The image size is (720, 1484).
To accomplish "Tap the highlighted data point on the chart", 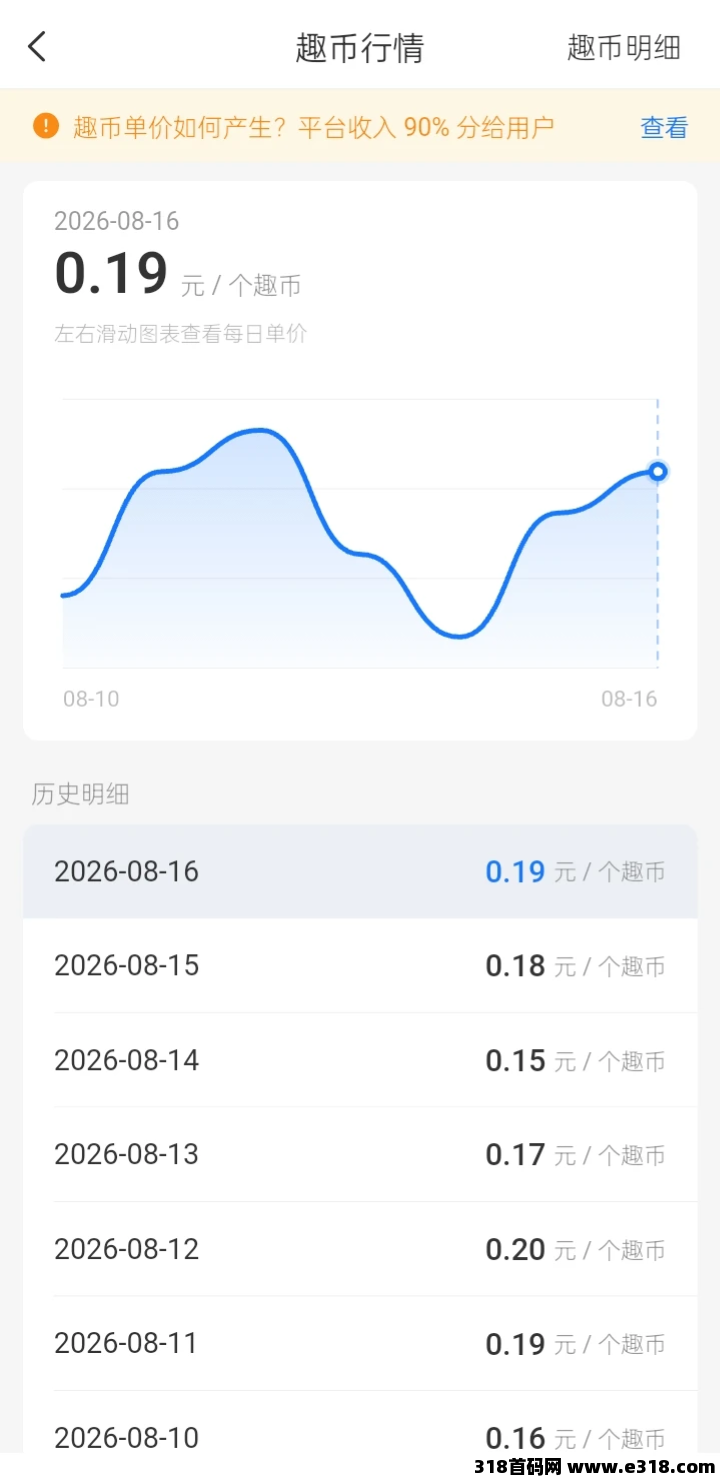I will click(x=658, y=471).
